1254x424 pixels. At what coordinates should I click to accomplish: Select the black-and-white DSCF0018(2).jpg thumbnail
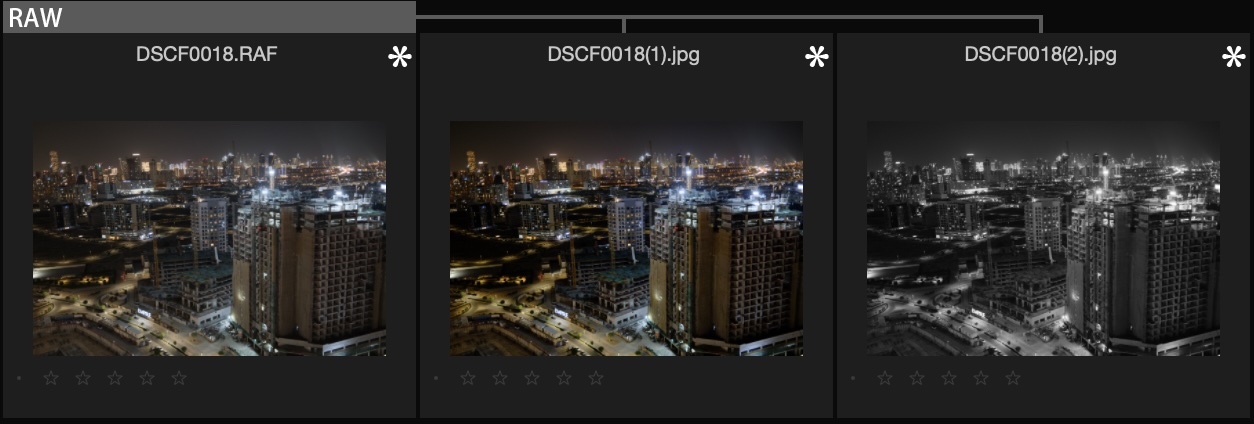pos(1043,238)
